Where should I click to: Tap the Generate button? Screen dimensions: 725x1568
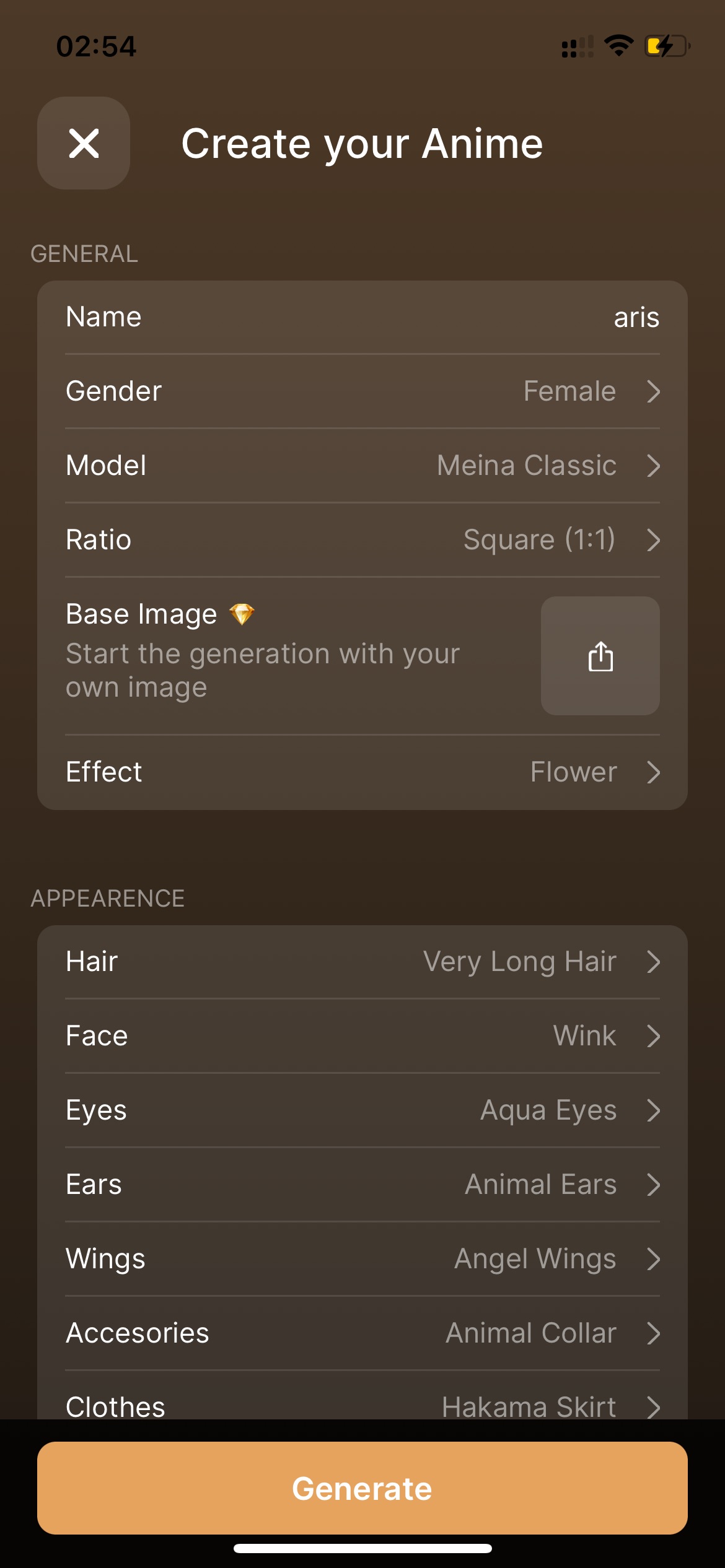click(362, 1488)
